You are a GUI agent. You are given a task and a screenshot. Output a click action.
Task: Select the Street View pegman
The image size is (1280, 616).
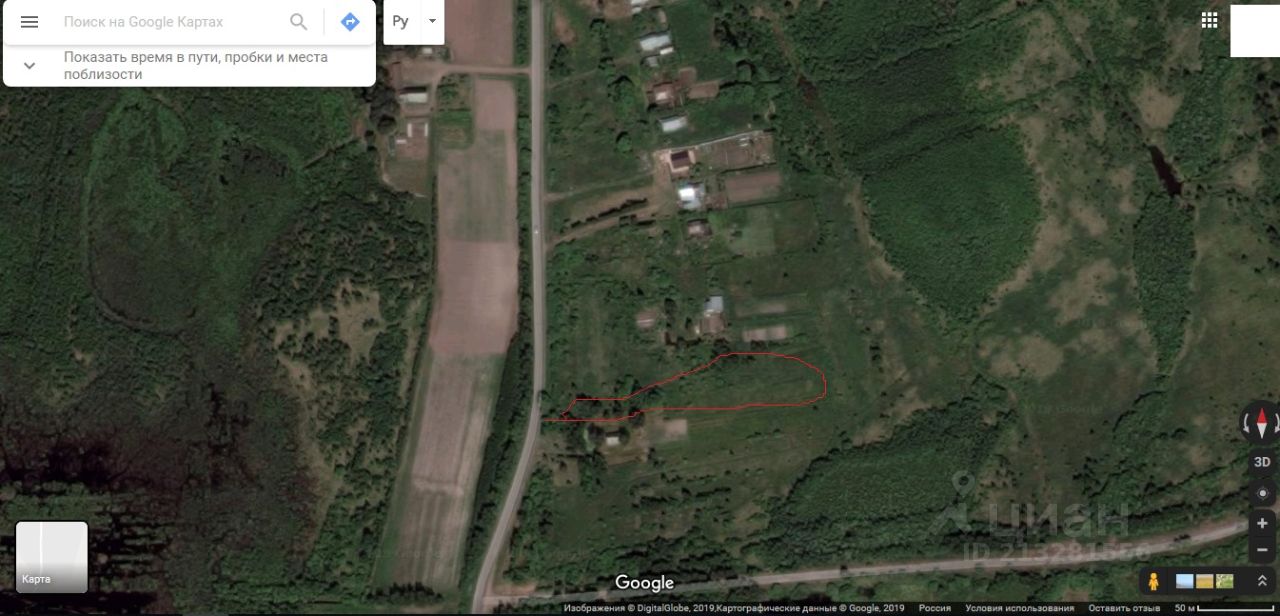[x=1153, y=581]
